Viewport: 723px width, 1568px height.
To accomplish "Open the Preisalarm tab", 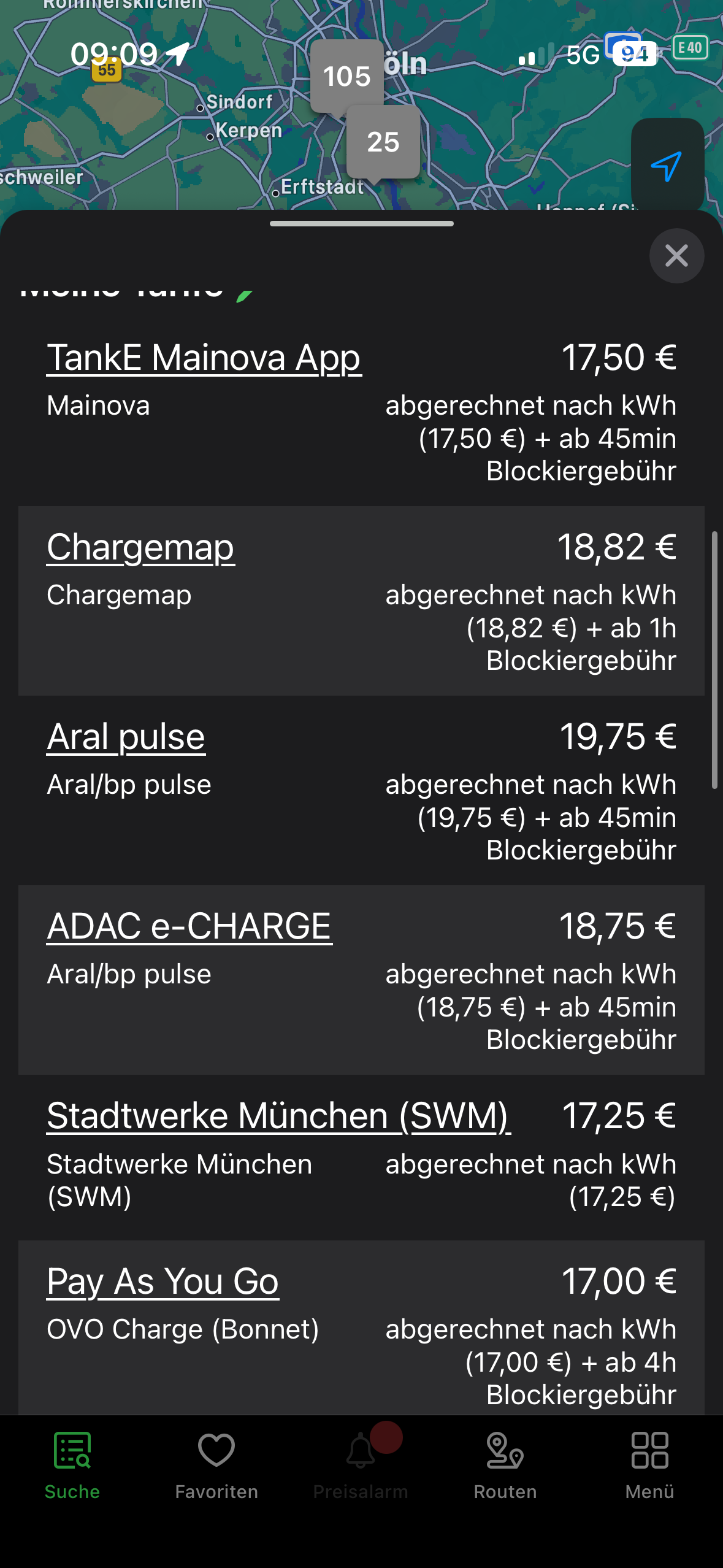I will click(x=361, y=1465).
